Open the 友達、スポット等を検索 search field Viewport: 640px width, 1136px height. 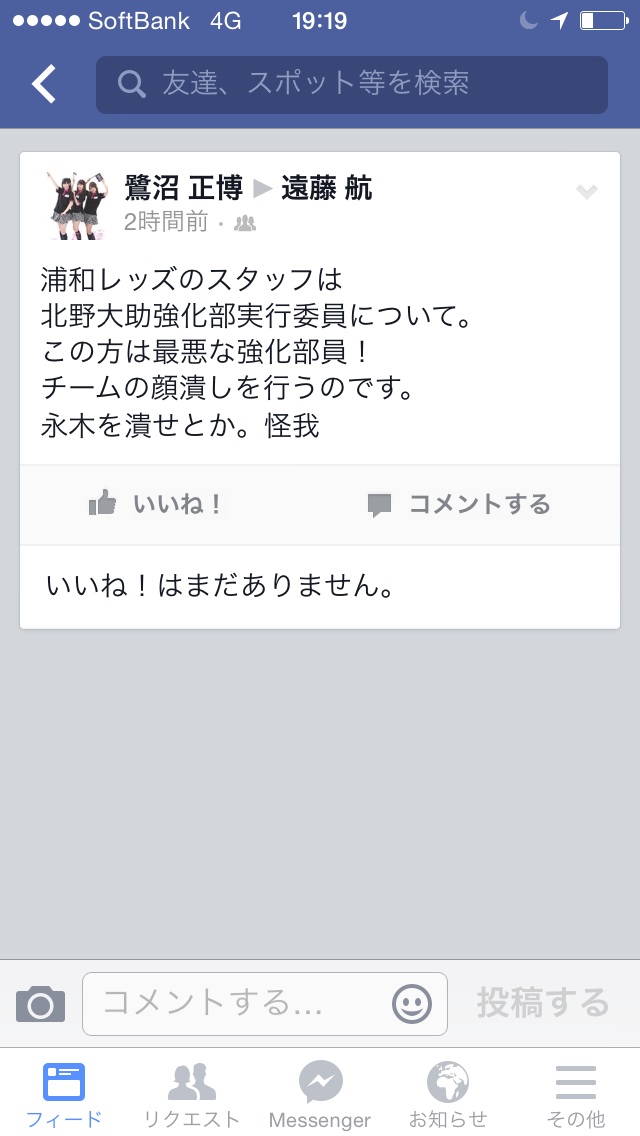coord(351,85)
